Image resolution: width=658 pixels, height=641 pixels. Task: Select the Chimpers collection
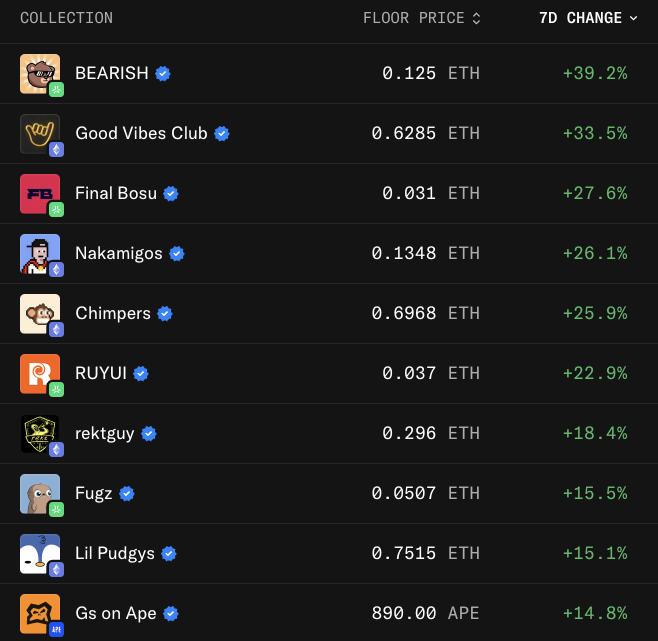pyautogui.click(x=112, y=313)
